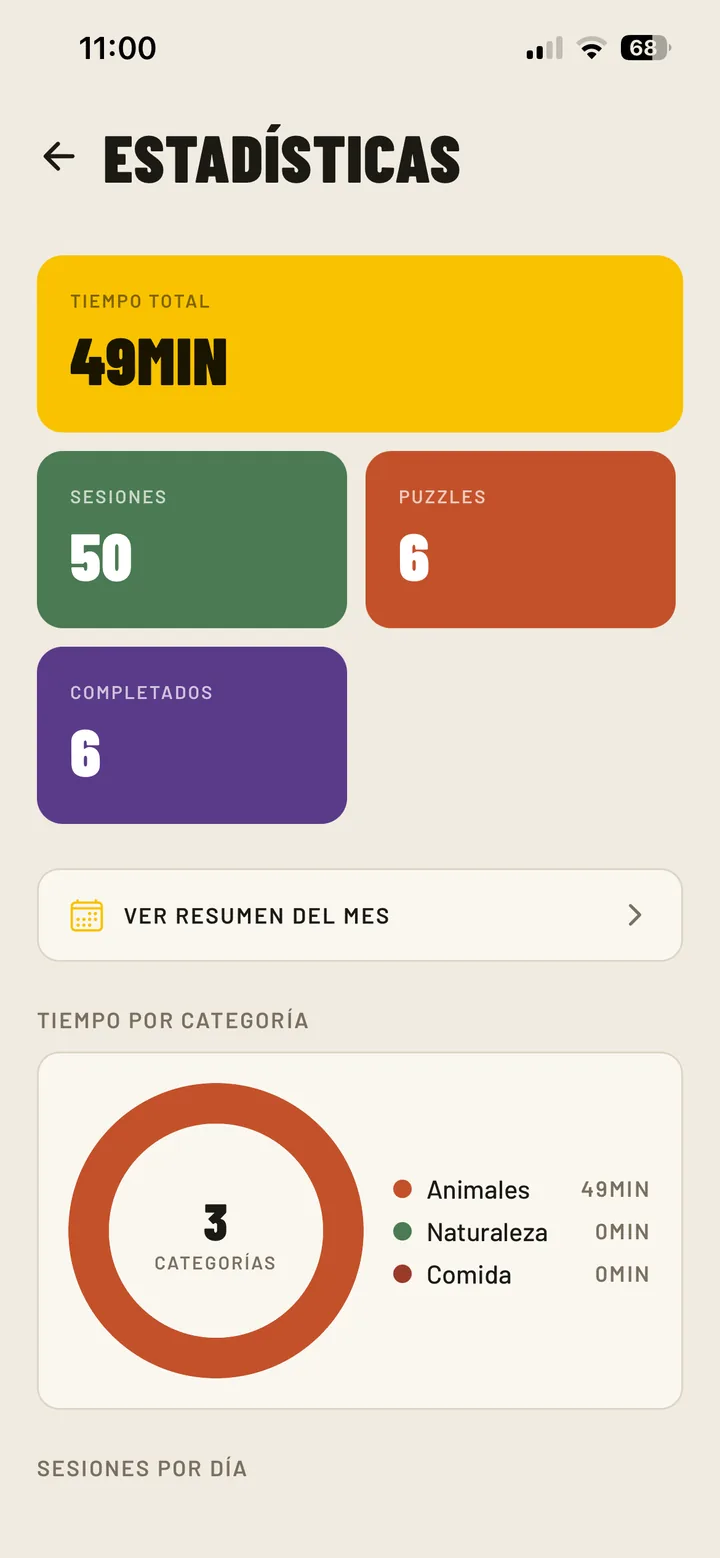Open the Sesiones card showing 50

[192, 539]
